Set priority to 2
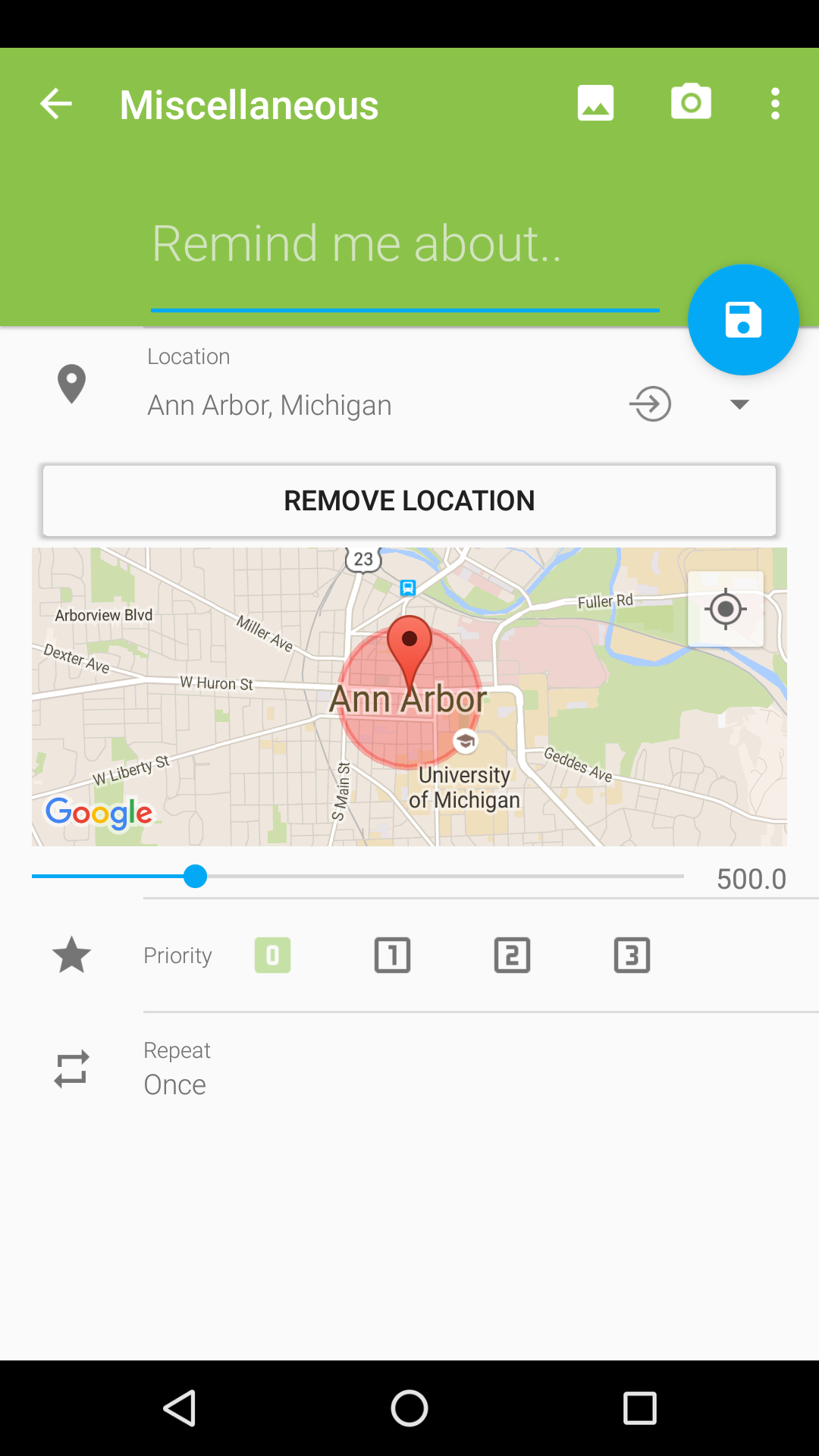Viewport: 819px width, 1456px height. point(512,955)
